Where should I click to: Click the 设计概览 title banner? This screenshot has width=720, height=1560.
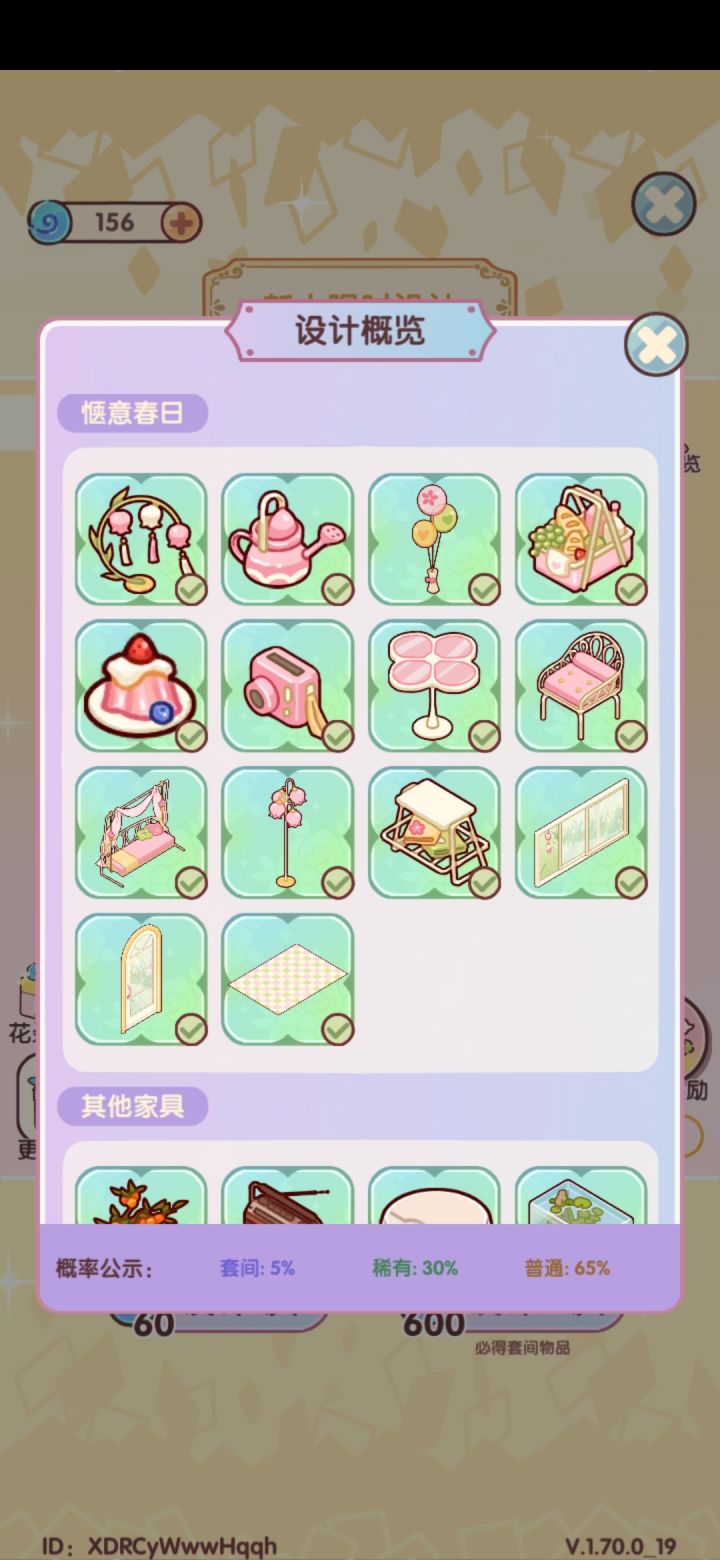(360, 330)
